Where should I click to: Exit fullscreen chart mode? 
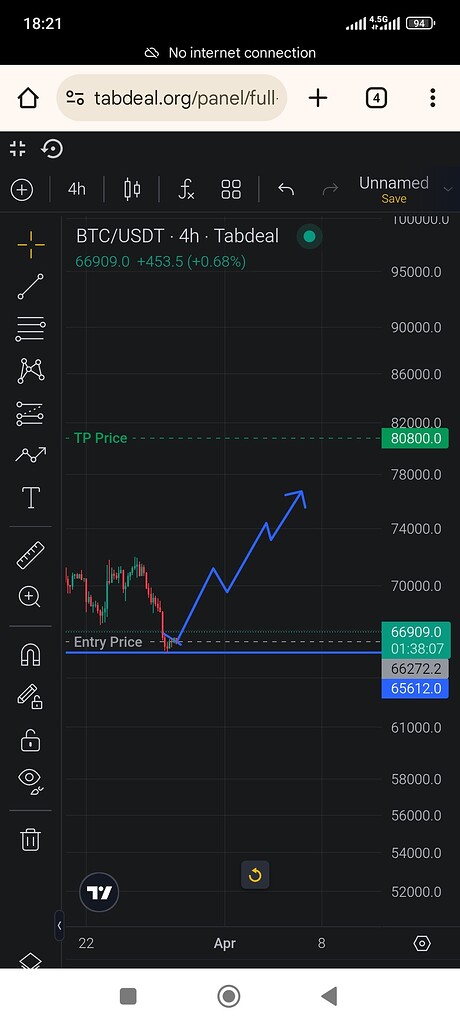click(x=18, y=149)
